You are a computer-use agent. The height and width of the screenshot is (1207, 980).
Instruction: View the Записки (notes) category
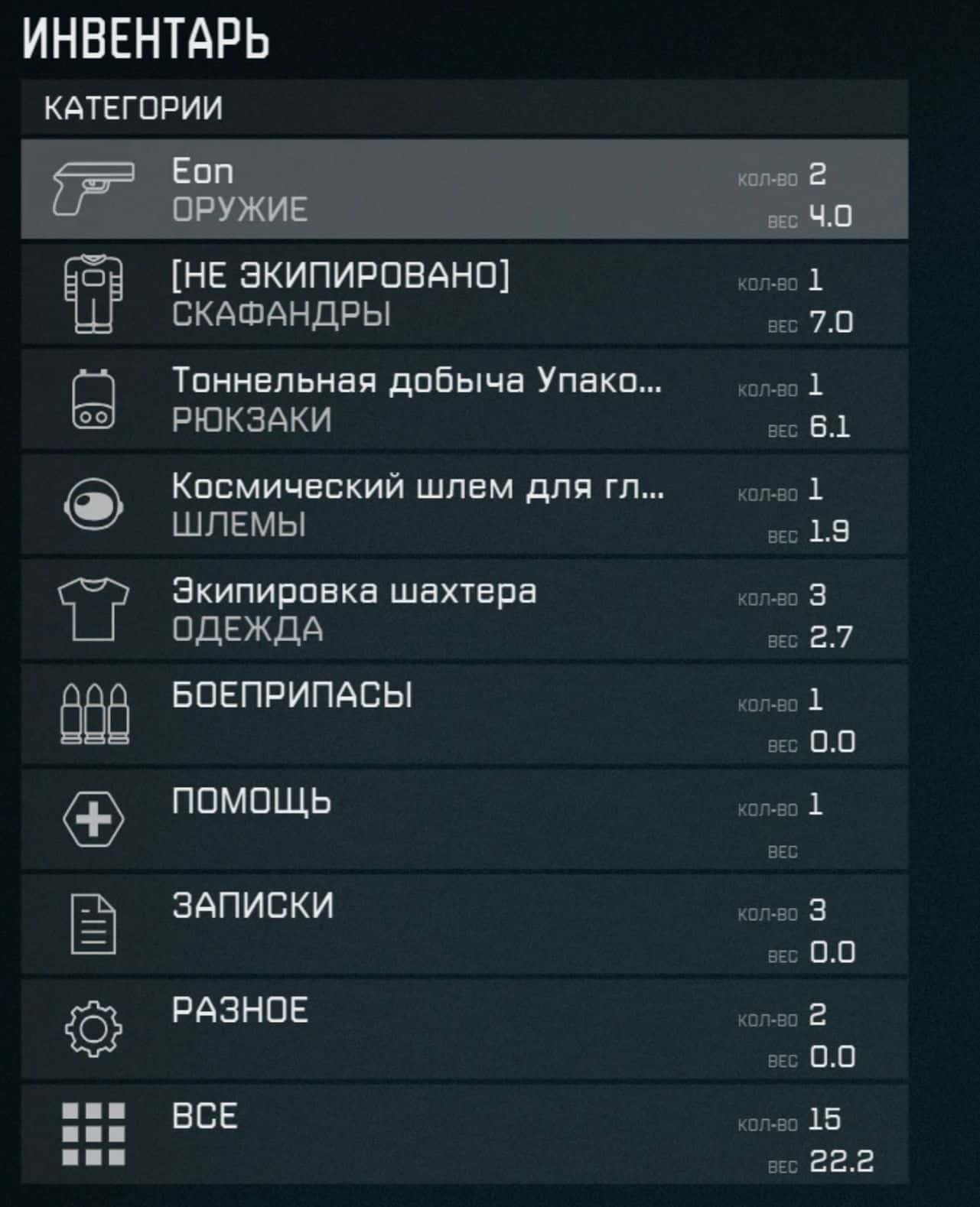pos(464,924)
